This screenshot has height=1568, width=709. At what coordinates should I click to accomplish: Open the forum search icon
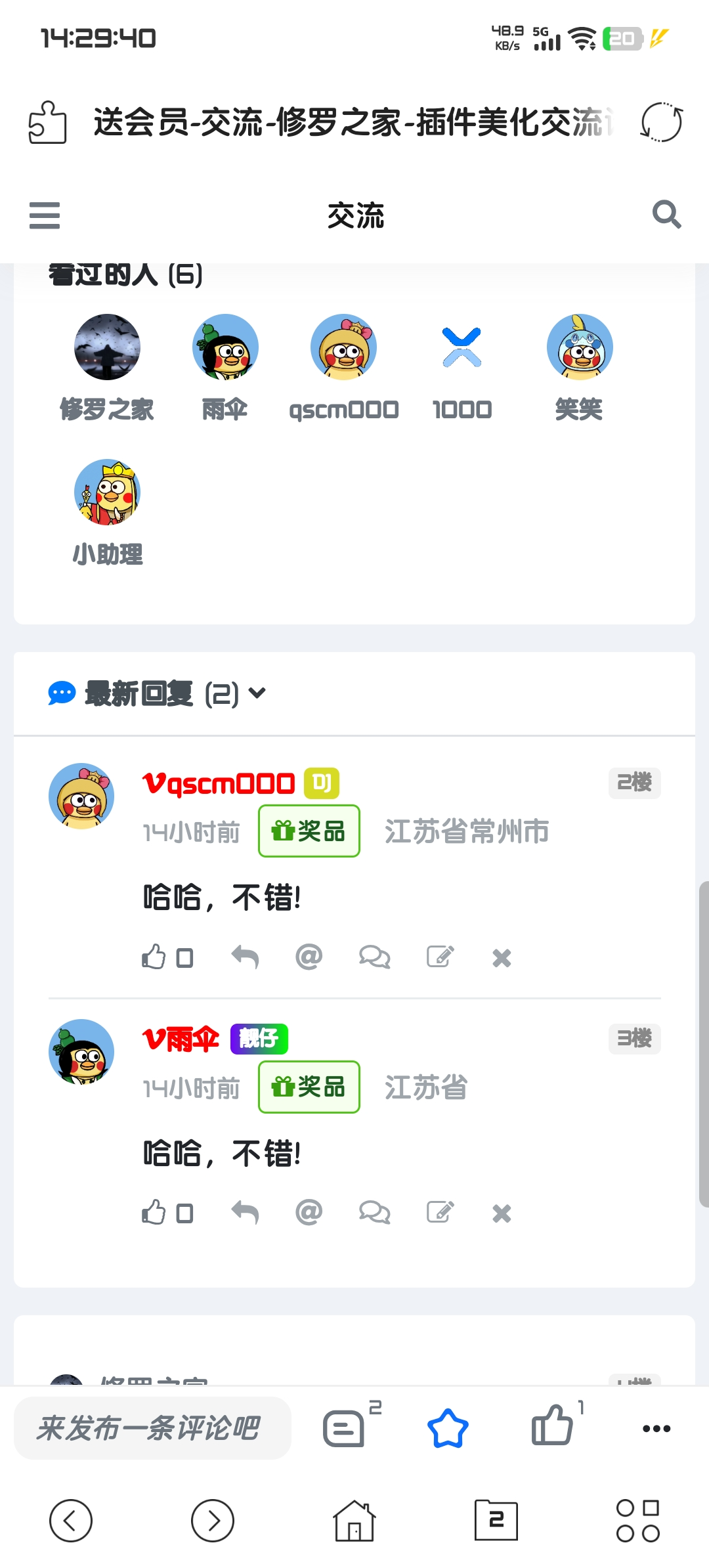point(666,215)
